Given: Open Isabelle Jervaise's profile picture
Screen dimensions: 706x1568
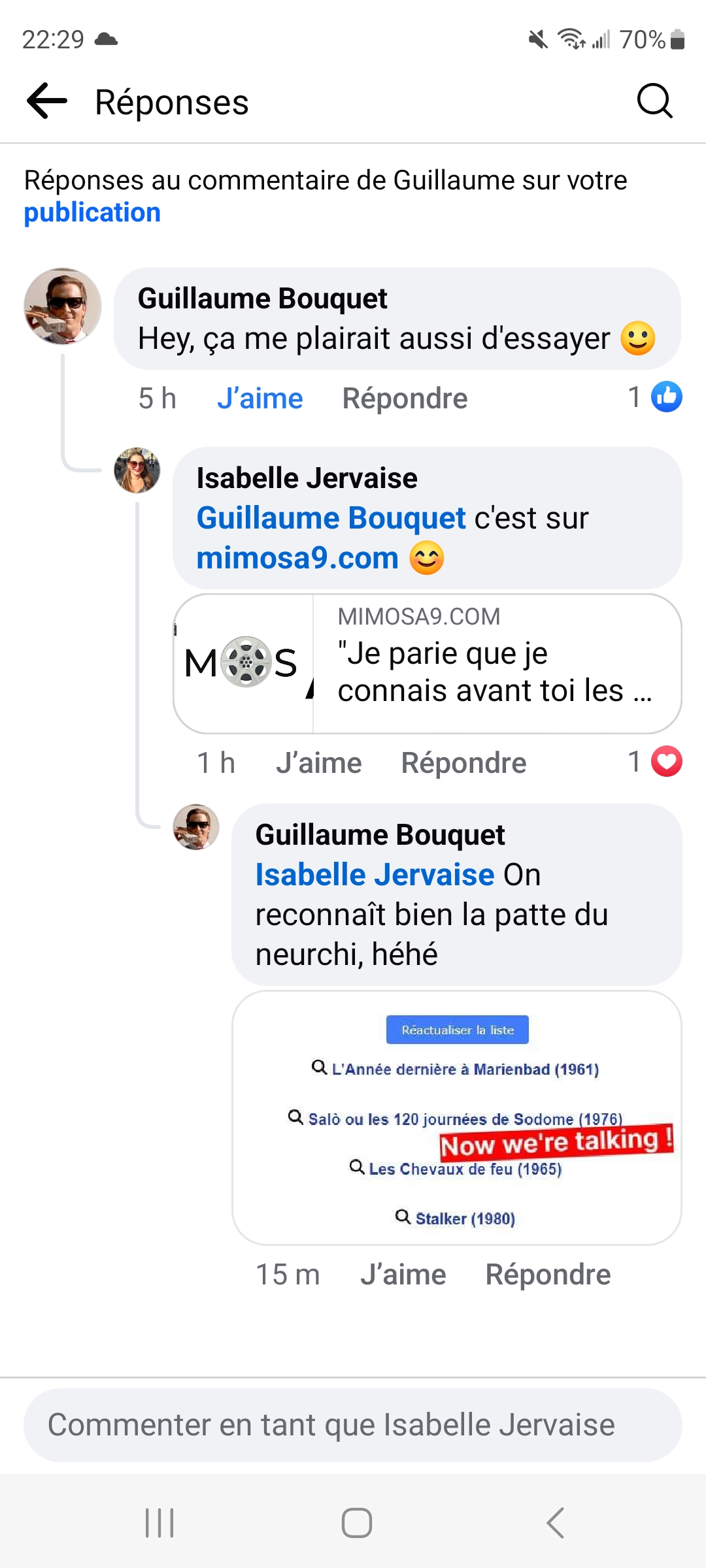Looking at the screenshot, I should pos(137,470).
